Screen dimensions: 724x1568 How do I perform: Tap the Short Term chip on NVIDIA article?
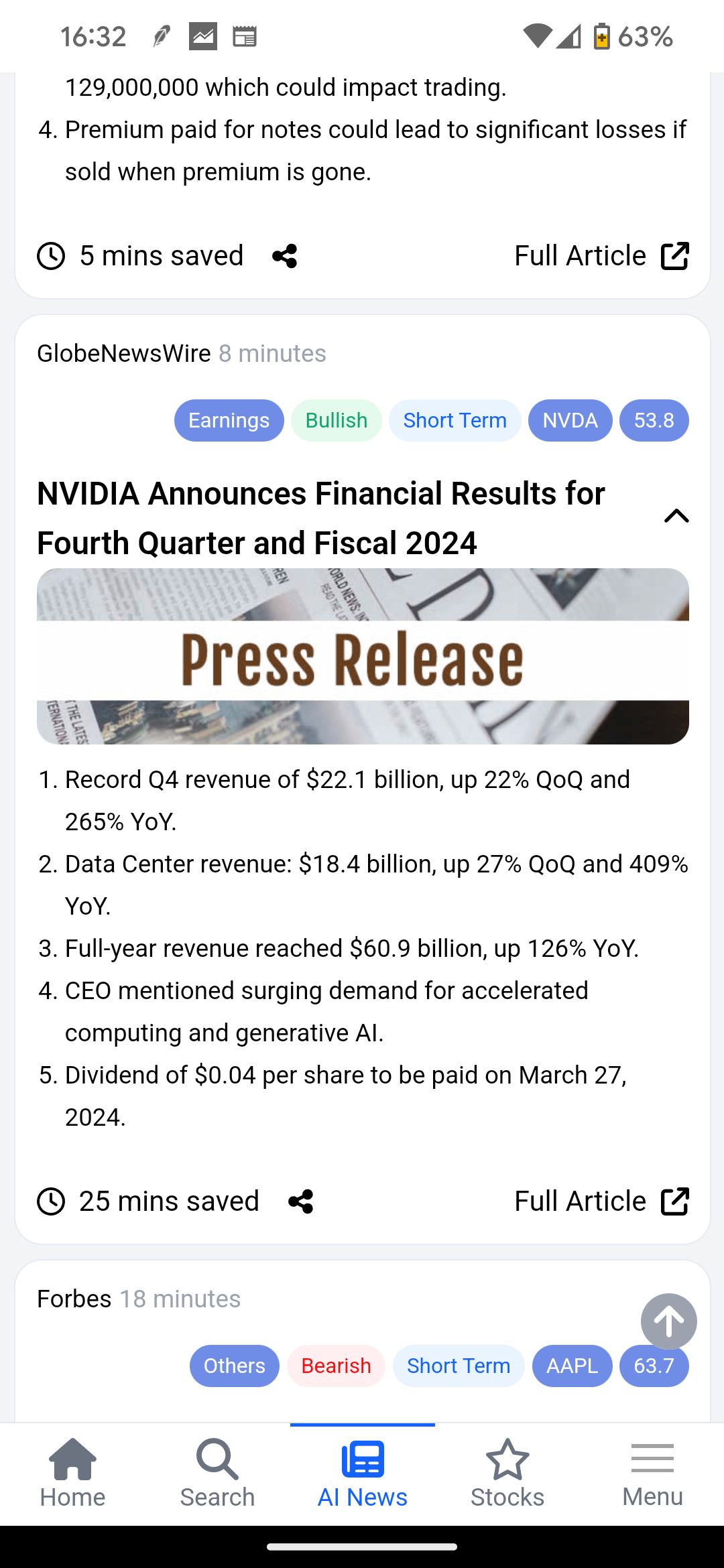point(455,420)
